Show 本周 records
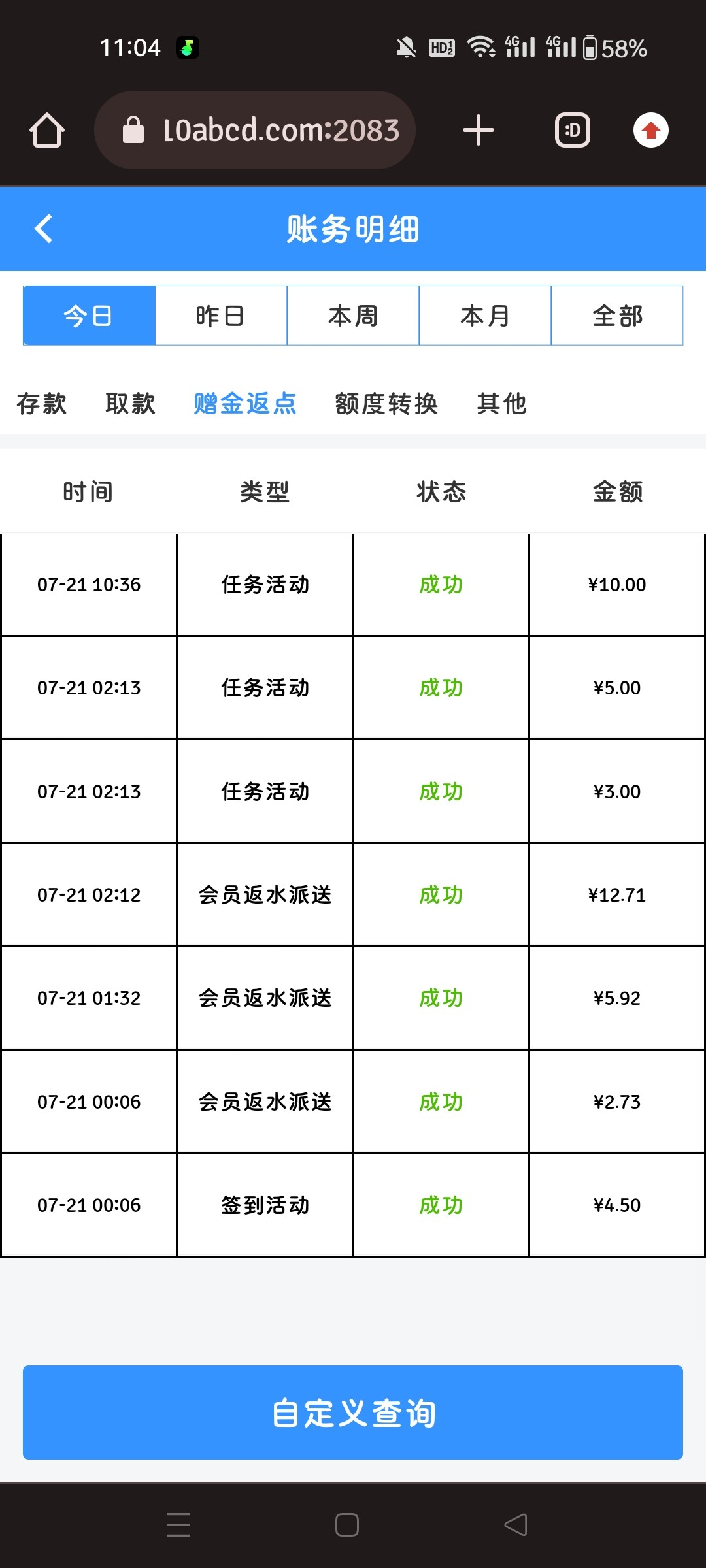706x1568 pixels. (353, 316)
